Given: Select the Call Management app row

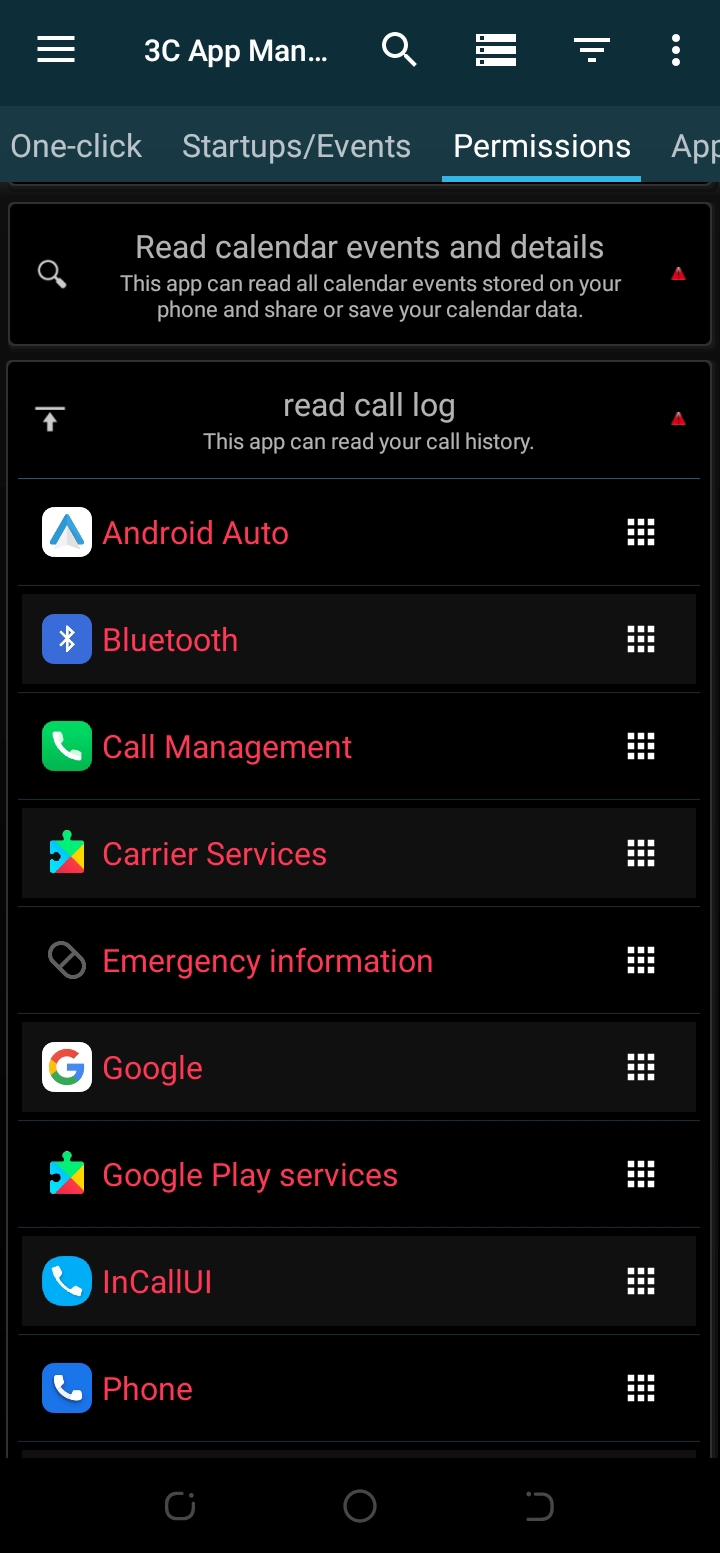Looking at the screenshot, I should click(x=227, y=747).
